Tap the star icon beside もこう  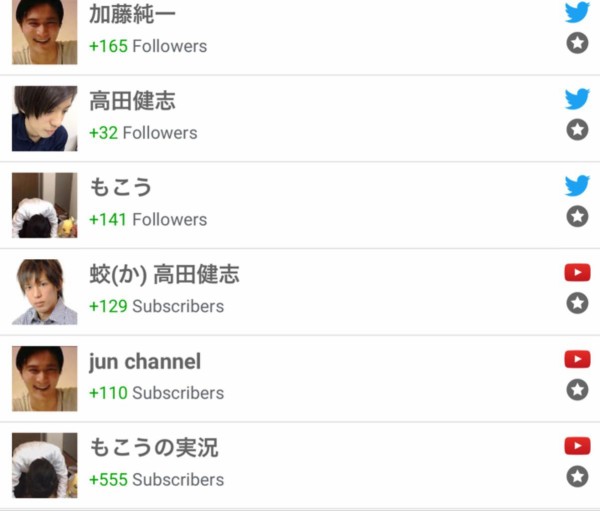pos(577,216)
